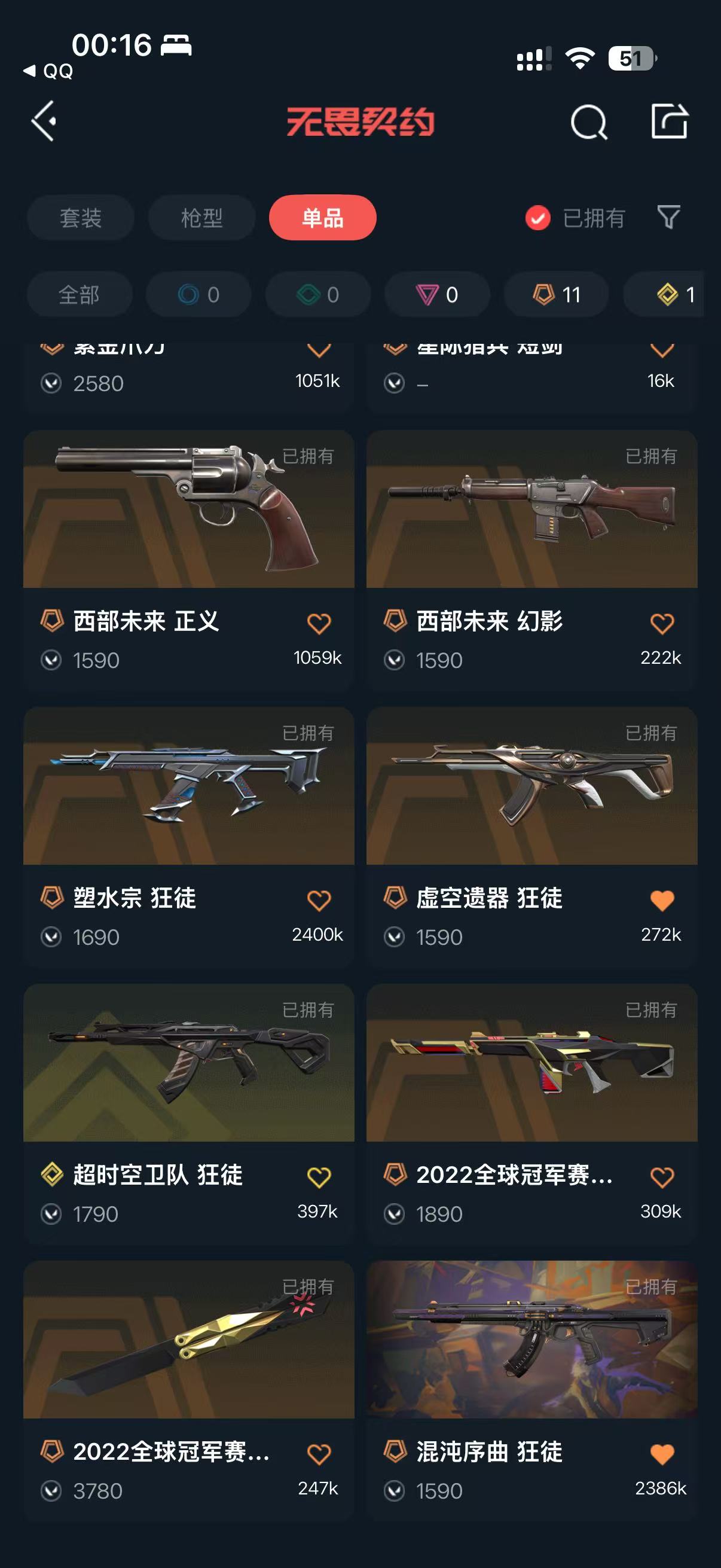This screenshot has height=1568, width=721.
Task: Select the 单品 tab
Action: click(x=322, y=217)
